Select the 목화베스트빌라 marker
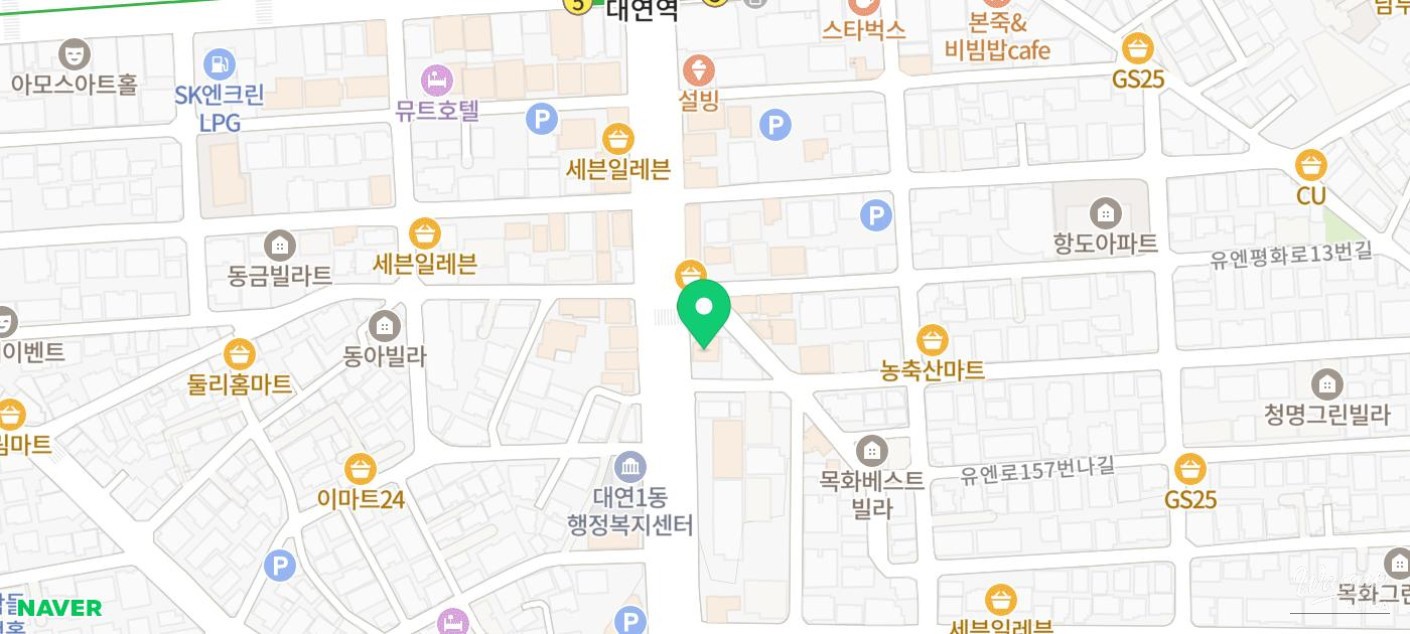This screenshot has height=634, width=1410. pos(872,450)
